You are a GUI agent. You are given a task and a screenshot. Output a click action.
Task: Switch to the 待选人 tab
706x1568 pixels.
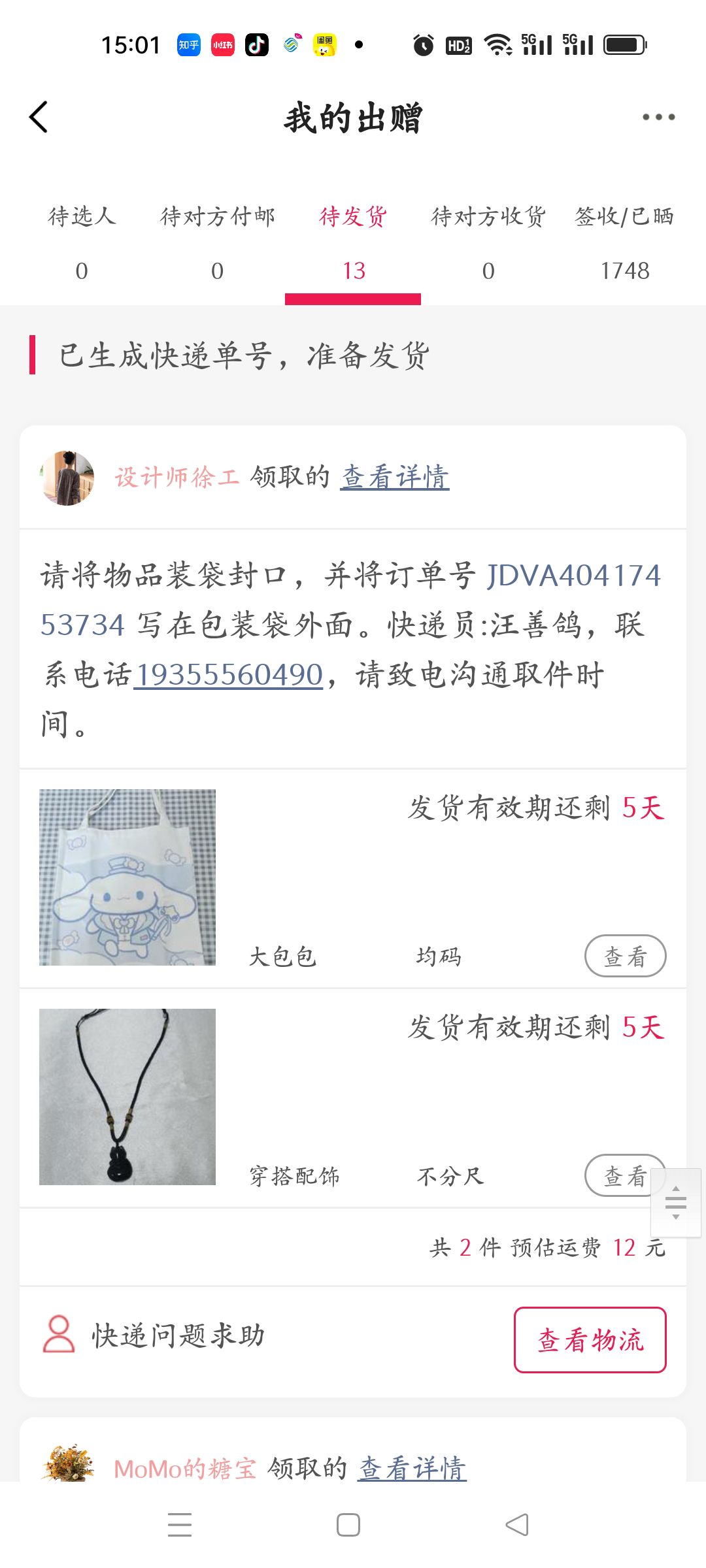tap(82, 242)
